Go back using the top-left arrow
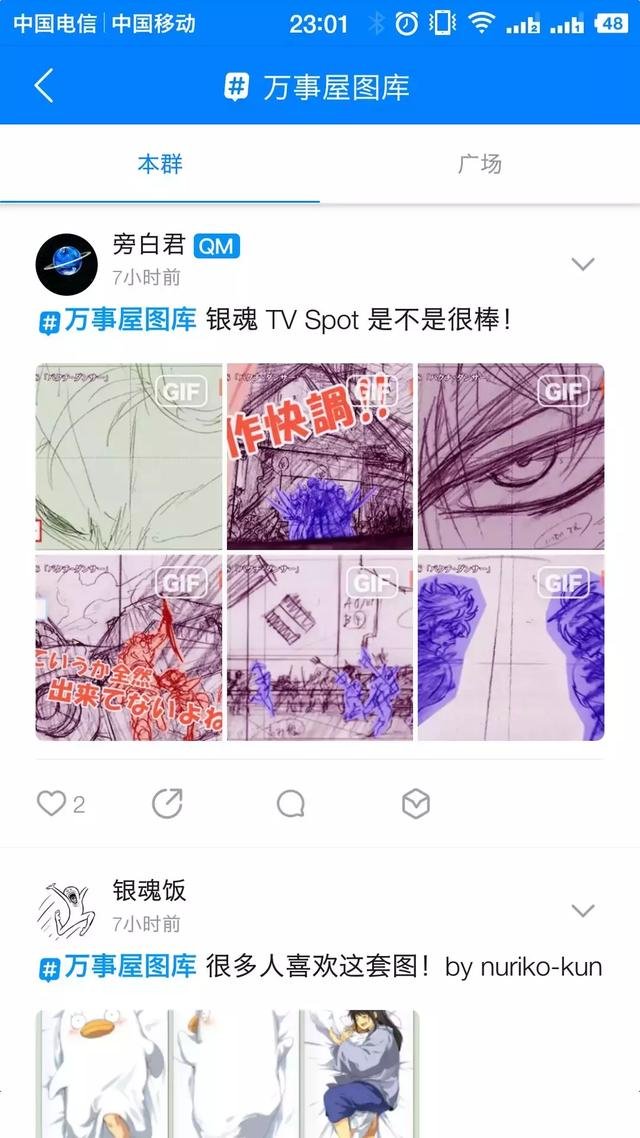This screenshot has width=640, height=1138. pos(44,86)
